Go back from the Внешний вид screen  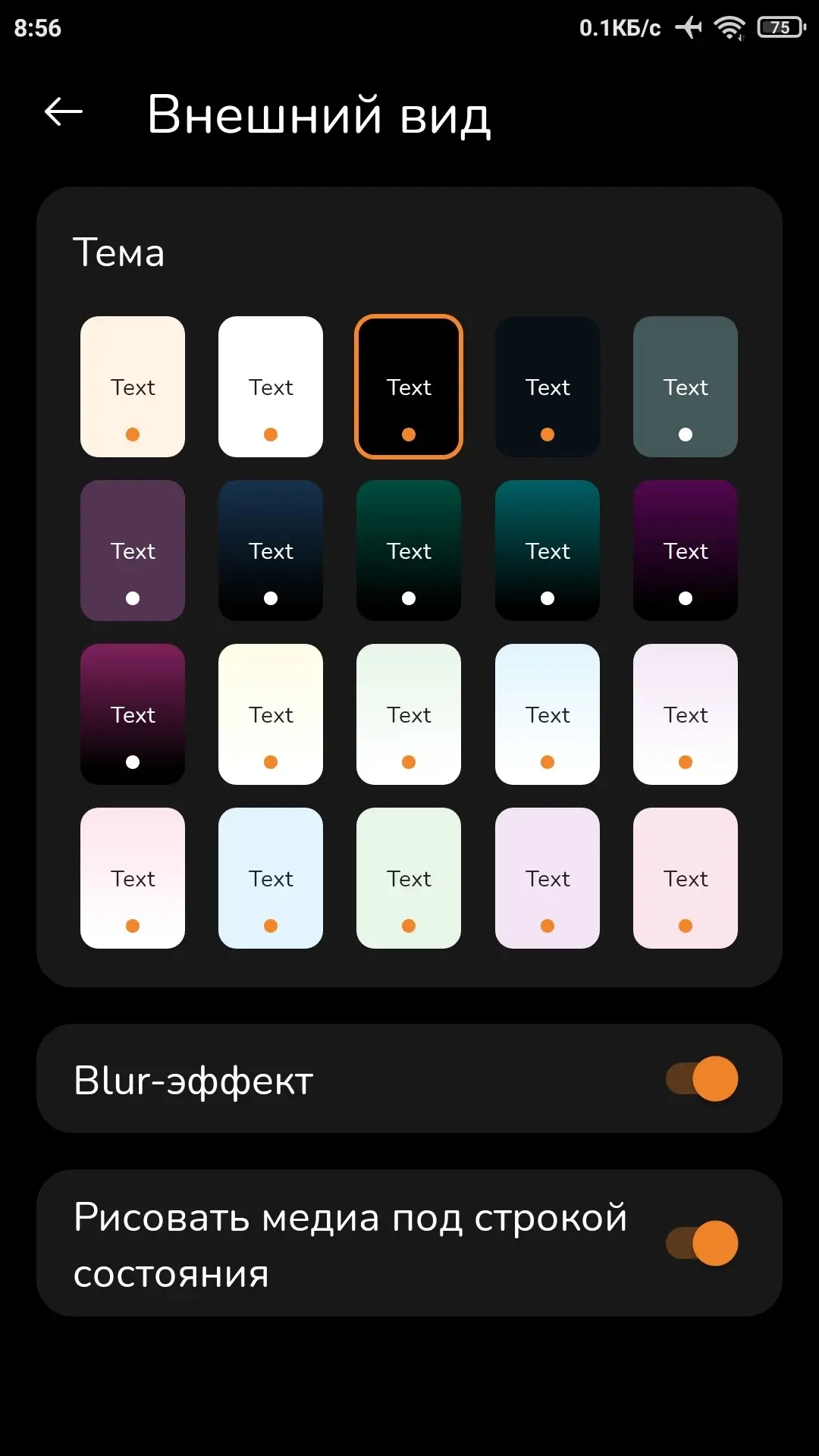pyautogui.click(x=64, y=112)
